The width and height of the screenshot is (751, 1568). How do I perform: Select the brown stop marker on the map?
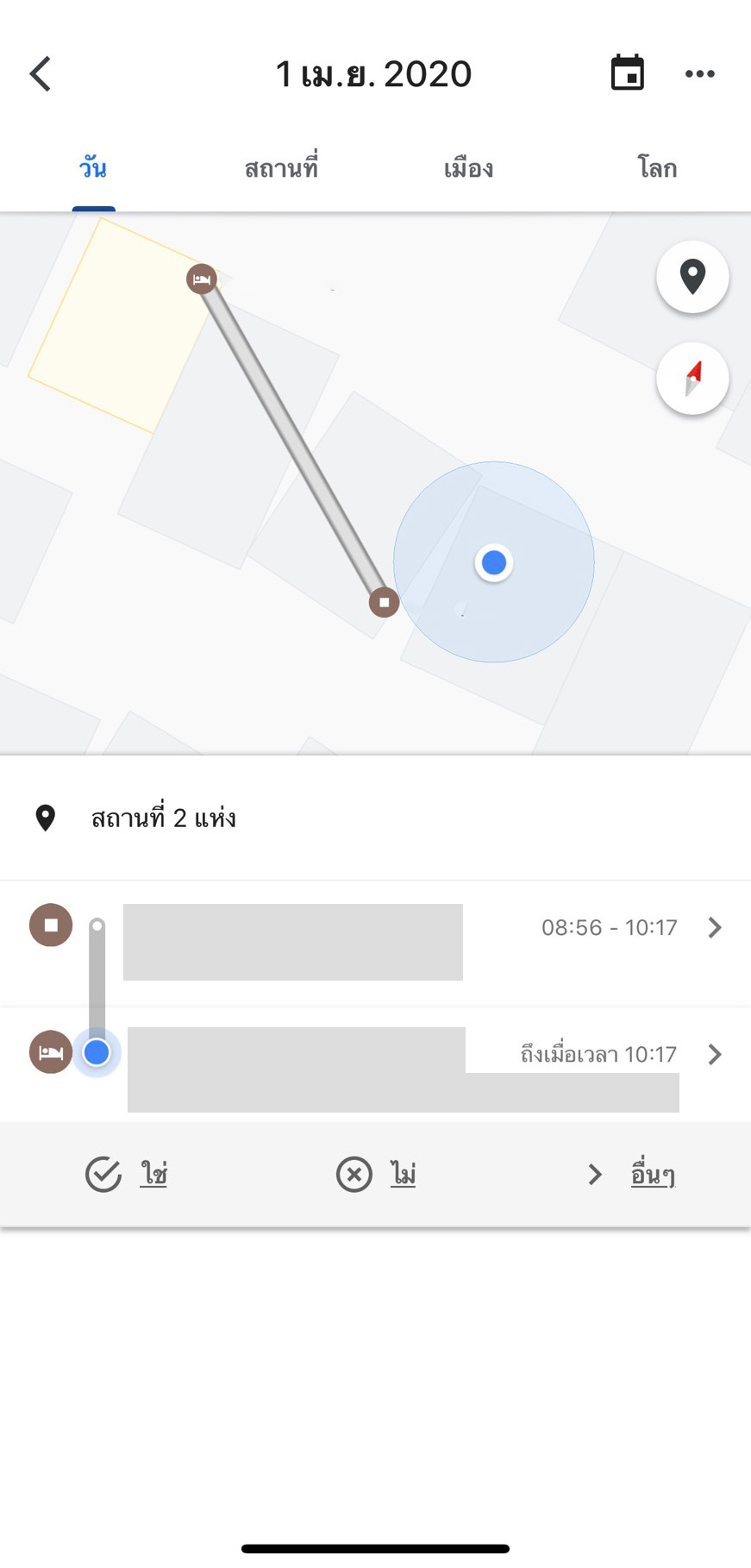(x=384, y=602)
